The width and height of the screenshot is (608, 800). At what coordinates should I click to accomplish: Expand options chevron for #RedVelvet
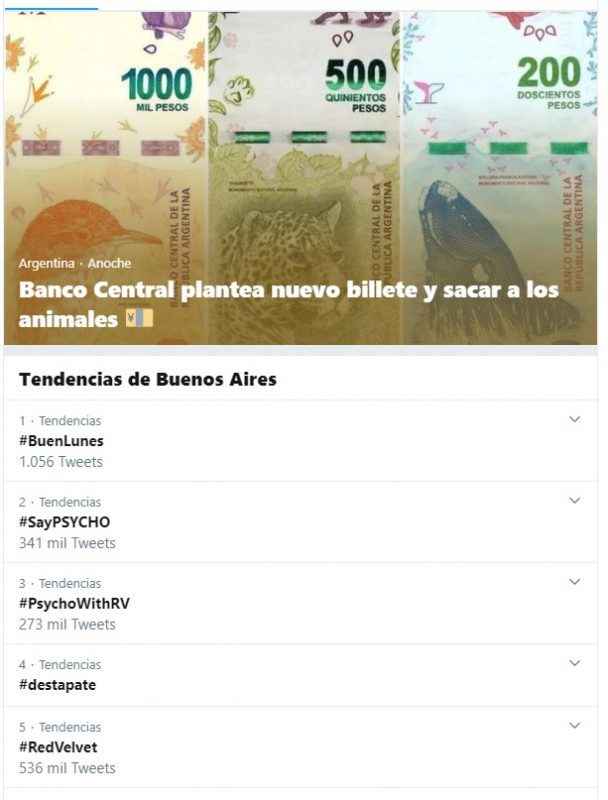pos(575,726)
